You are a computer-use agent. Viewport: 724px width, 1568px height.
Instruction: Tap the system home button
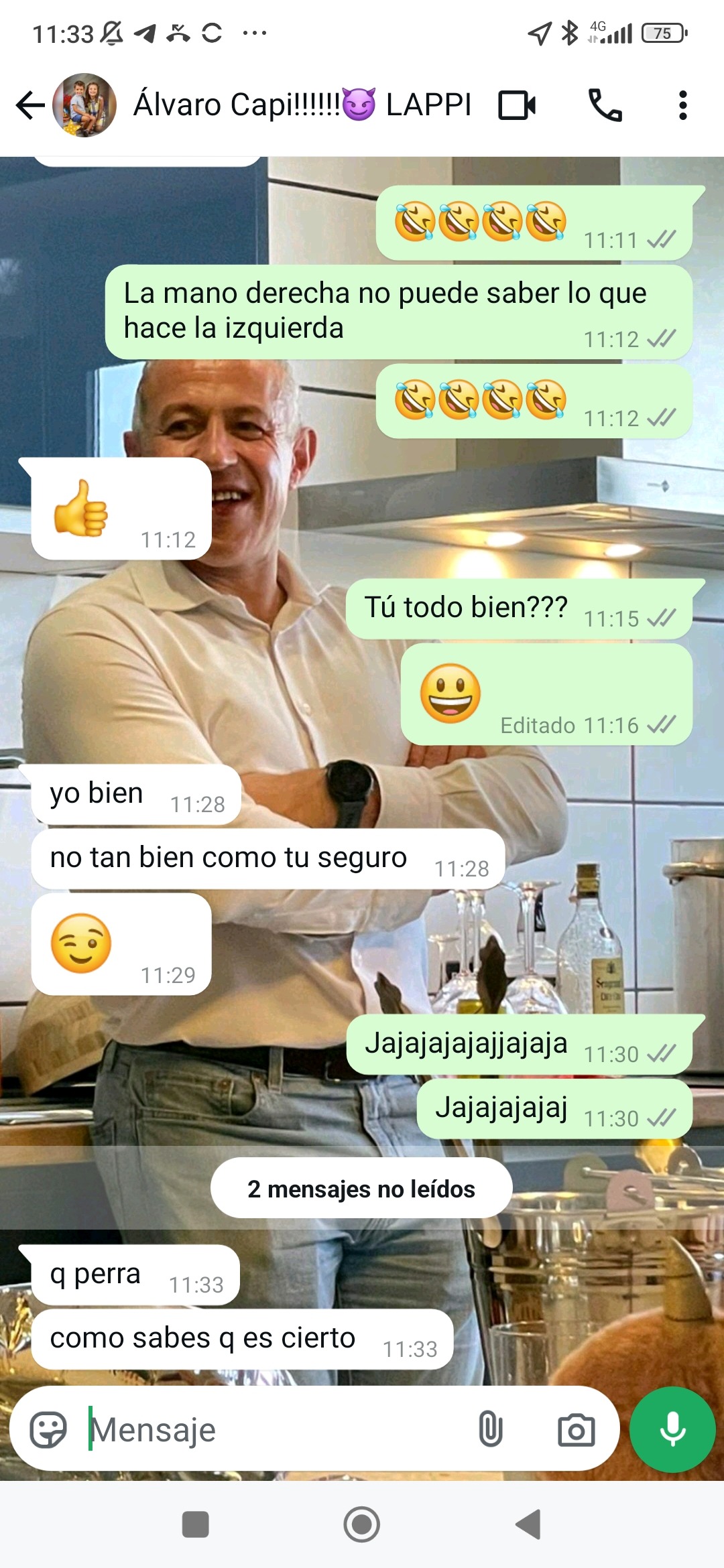tap(362, 1524)
